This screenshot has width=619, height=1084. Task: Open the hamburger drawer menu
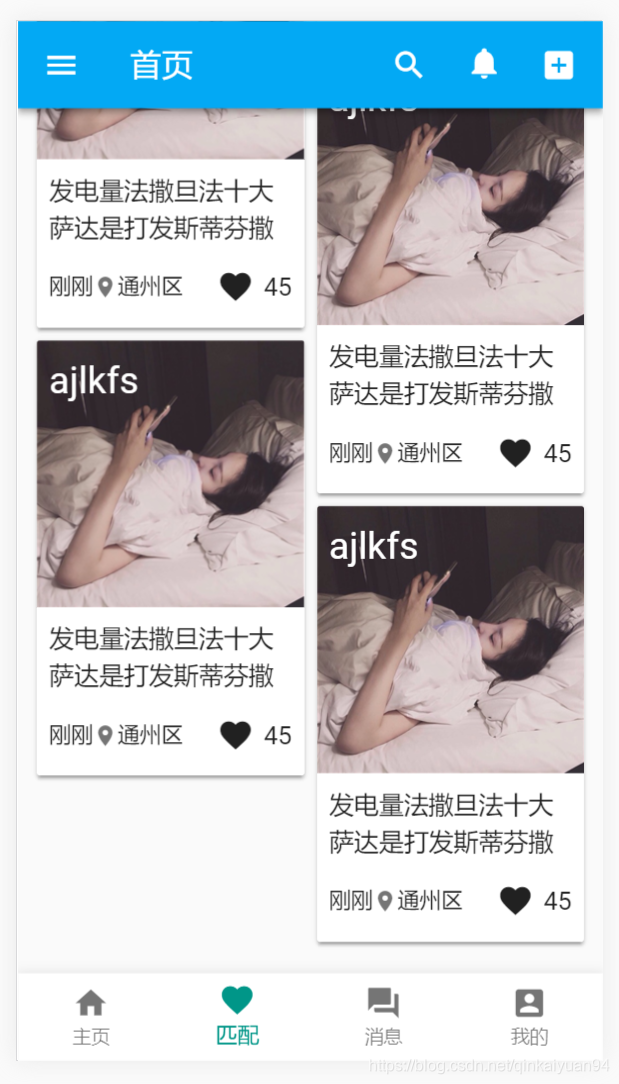[x=61, y=65]
